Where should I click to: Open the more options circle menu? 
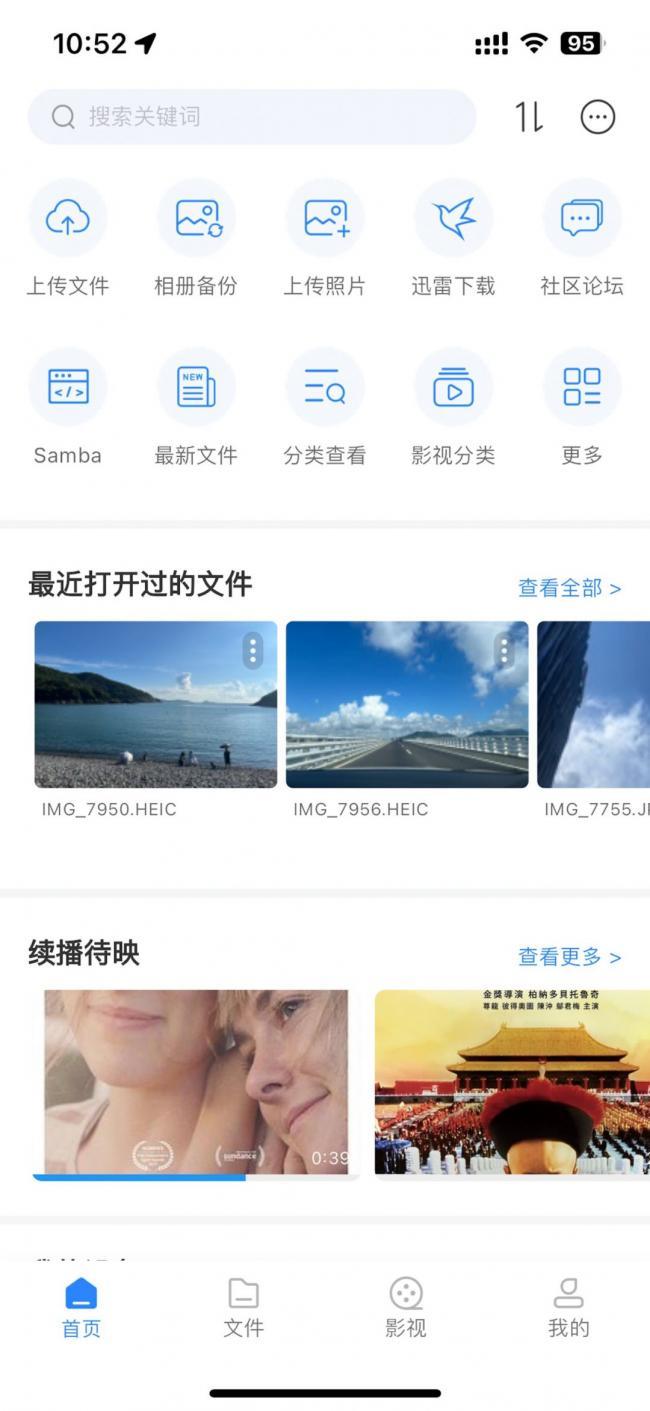[x=598, y=117]
